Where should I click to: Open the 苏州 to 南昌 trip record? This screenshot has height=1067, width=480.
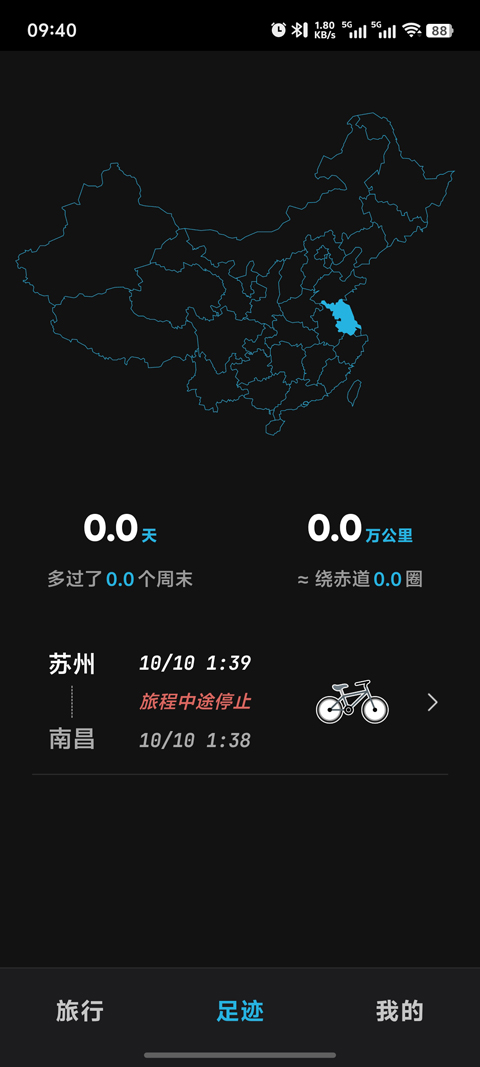240,702
